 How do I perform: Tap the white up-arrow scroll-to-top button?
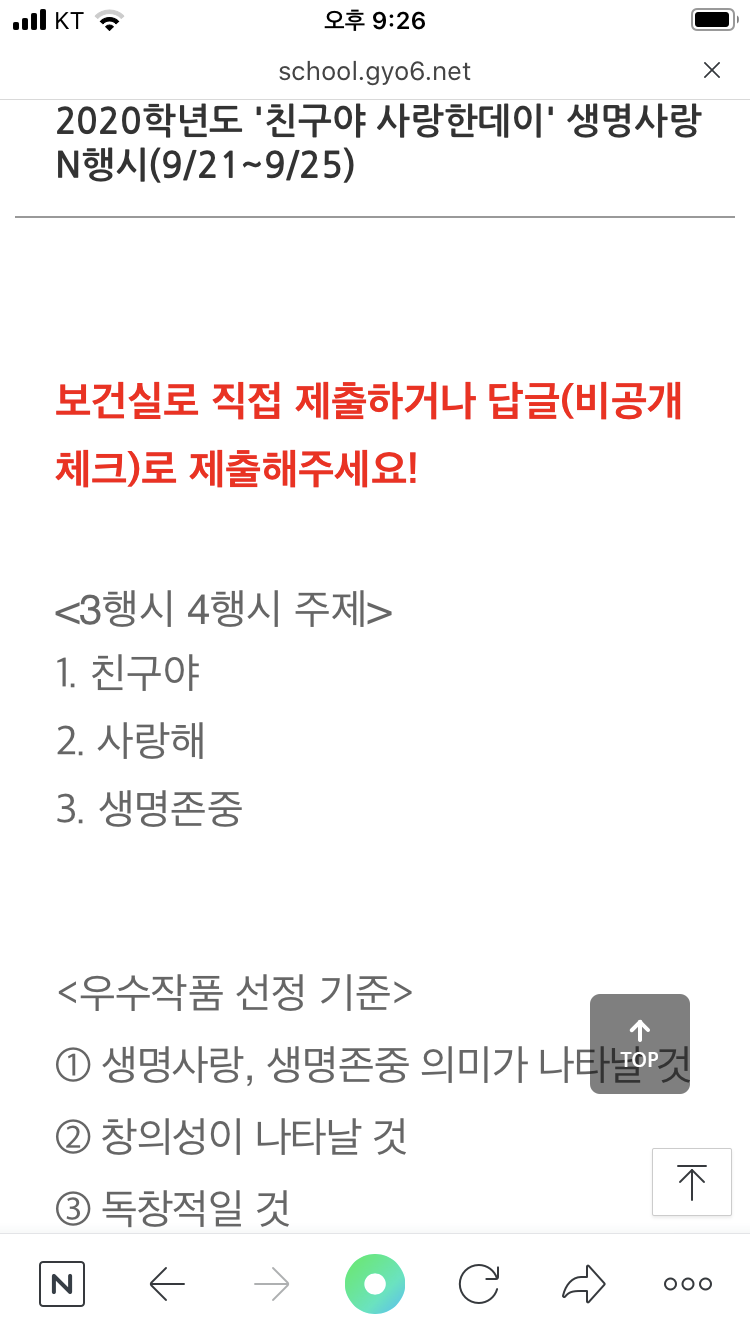pyautogui.click(x=692, y=1182)
